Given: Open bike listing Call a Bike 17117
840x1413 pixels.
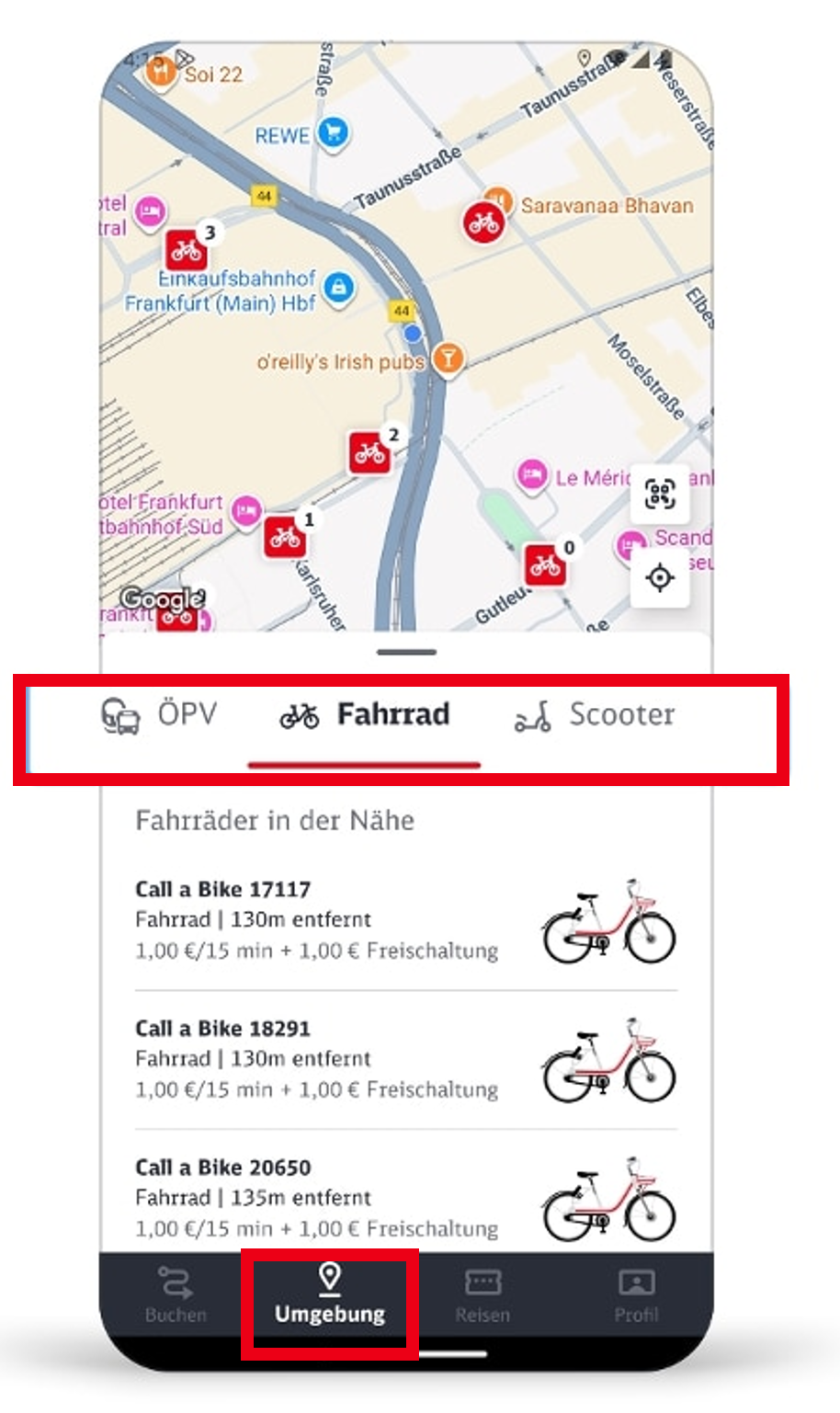Looking at the screenshot, I should coord(405,919).
